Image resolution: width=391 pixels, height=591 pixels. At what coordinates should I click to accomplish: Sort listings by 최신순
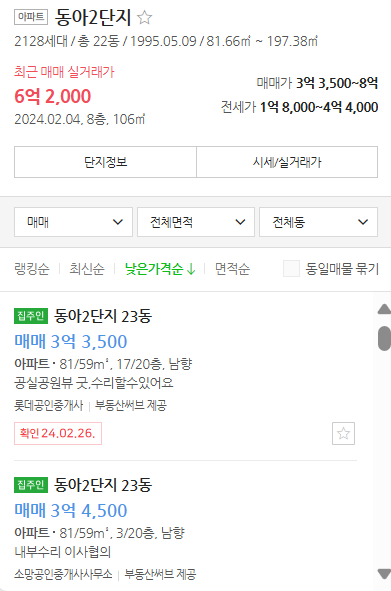click(87, 269)
